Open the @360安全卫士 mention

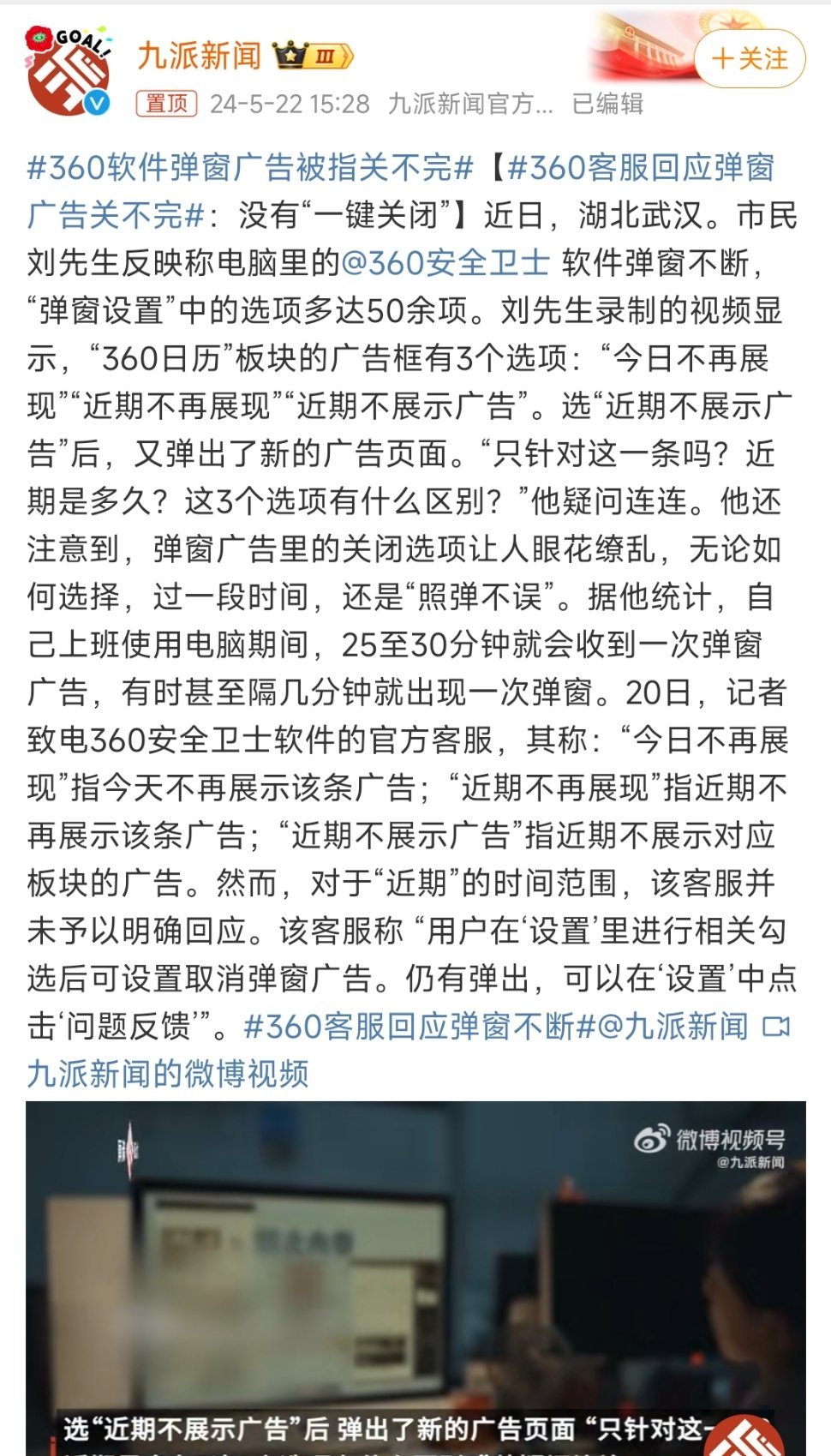445,263
